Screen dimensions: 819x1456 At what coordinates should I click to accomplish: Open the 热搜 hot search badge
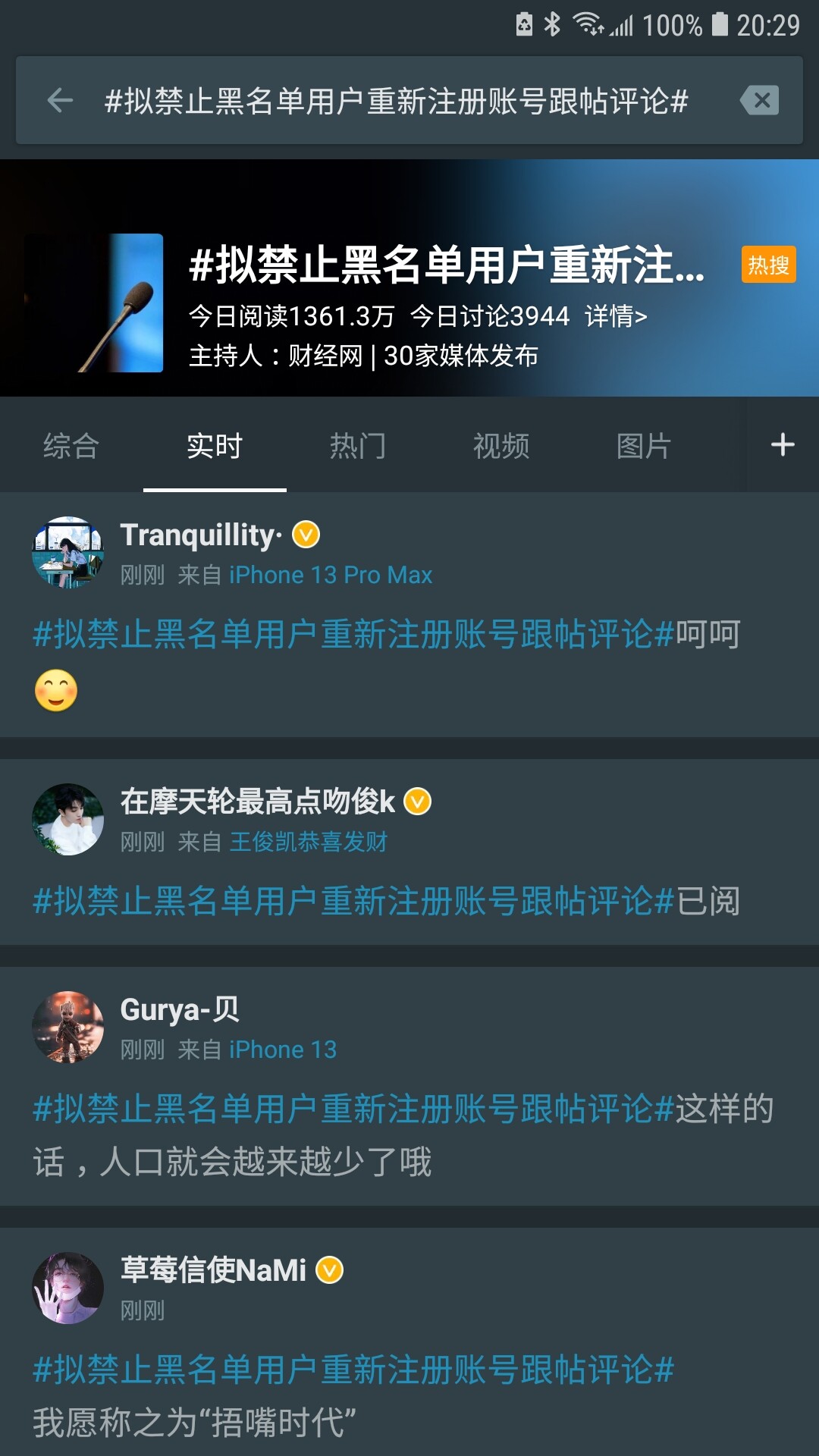pyautogui.click(x=768, y=265)
